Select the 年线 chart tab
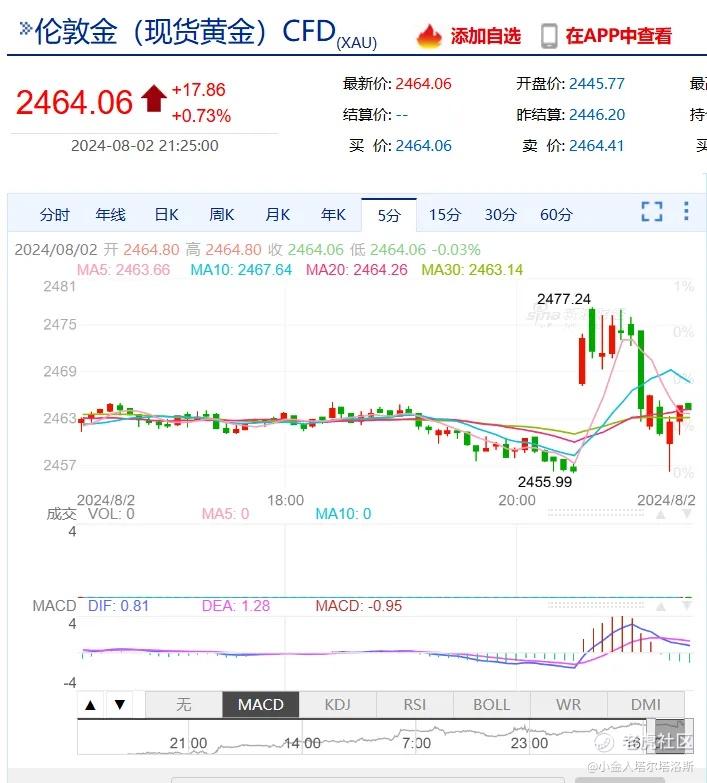The image size is (707, 783). click(110, 215)
